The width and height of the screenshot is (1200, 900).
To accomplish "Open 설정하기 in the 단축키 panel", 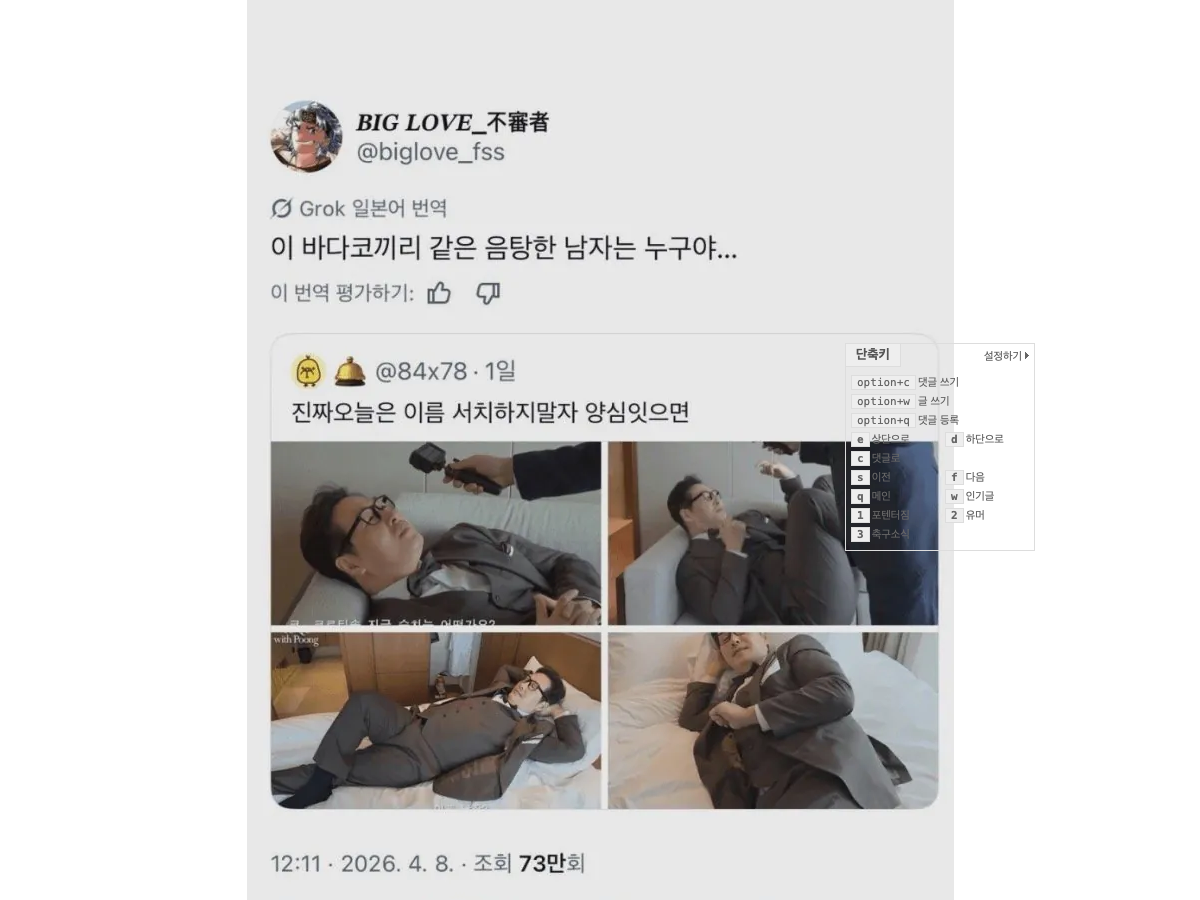I will pyautogui.click(x=1005, y=355).
